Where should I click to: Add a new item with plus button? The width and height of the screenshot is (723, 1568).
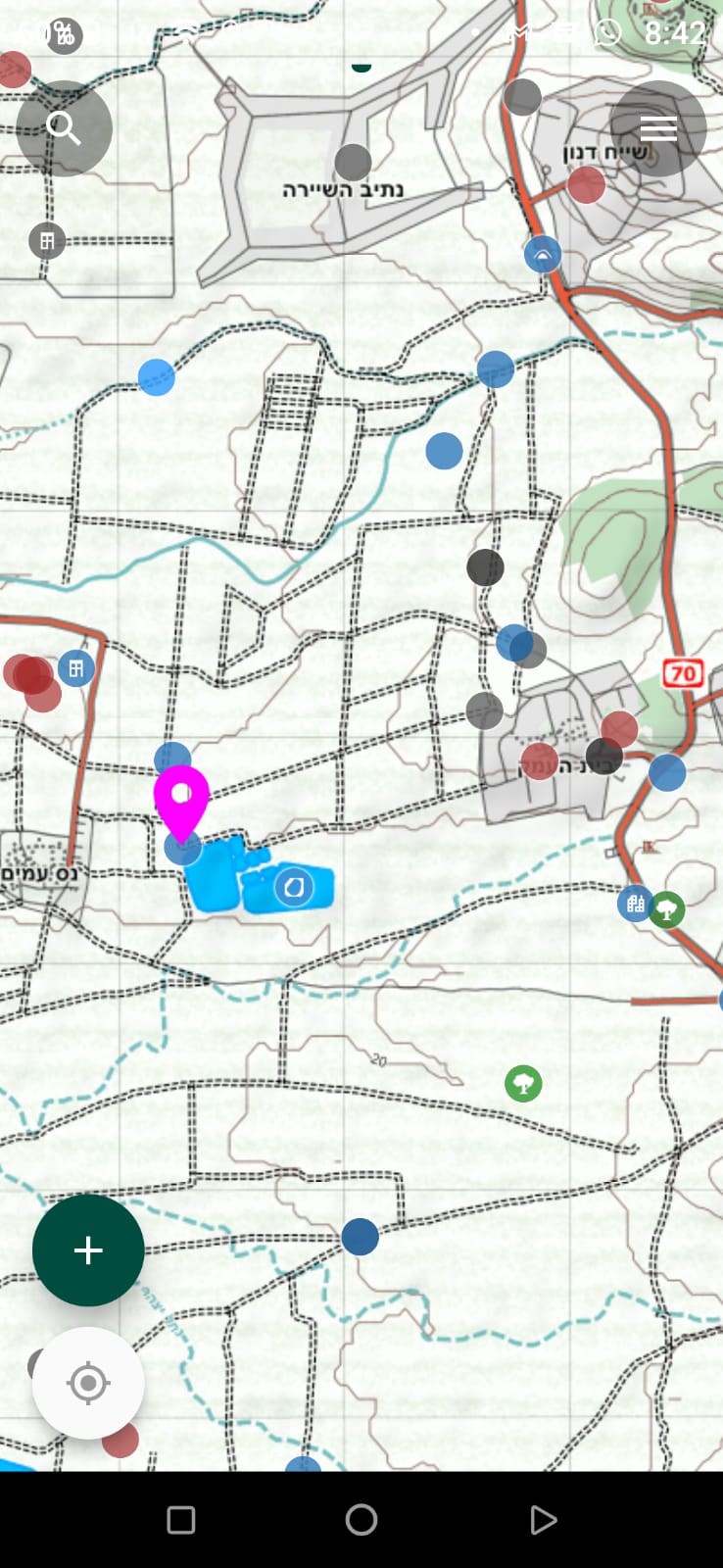(x=88, y=1250)
